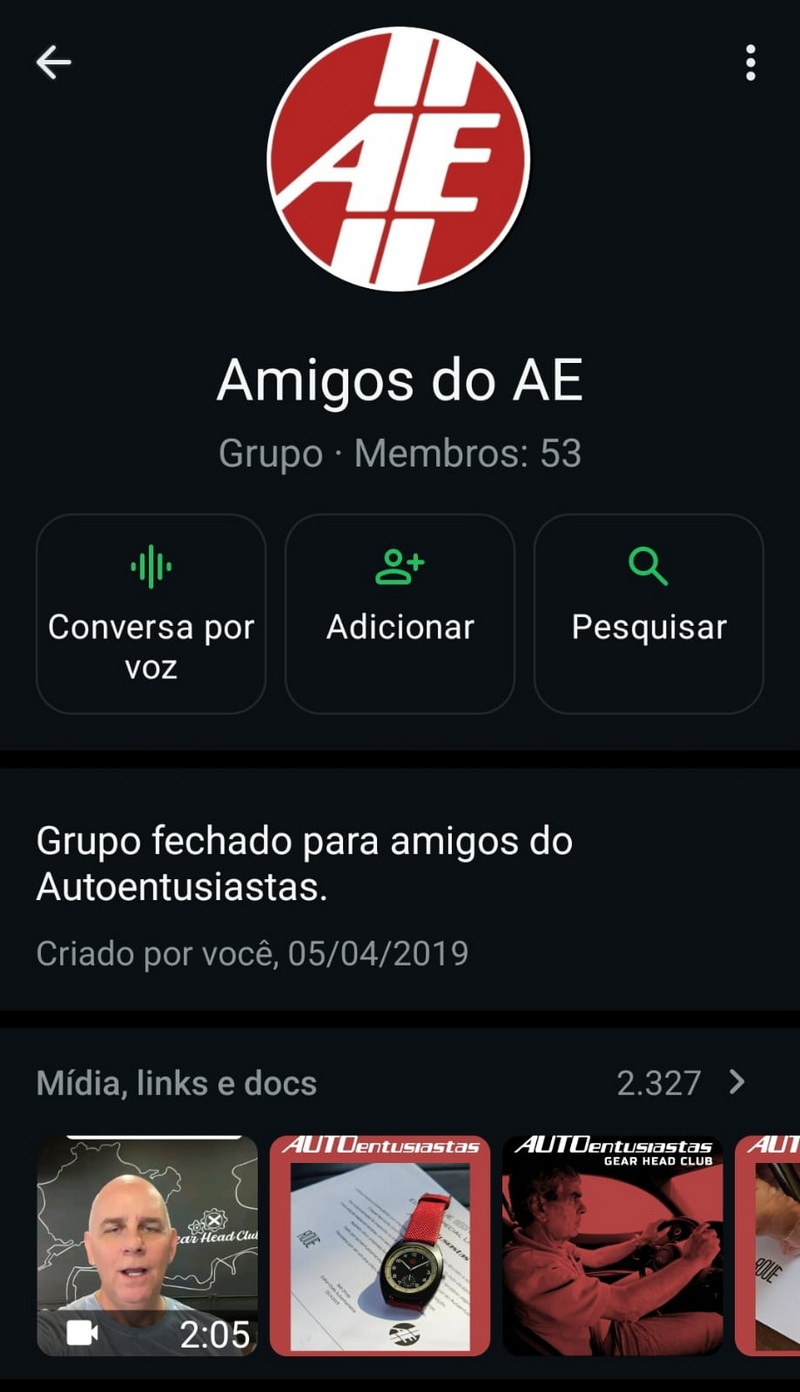Open the Gear Head Club driver image
Image resolution: width=800 pixels, height=1392 pixels.
point(612,1245)
